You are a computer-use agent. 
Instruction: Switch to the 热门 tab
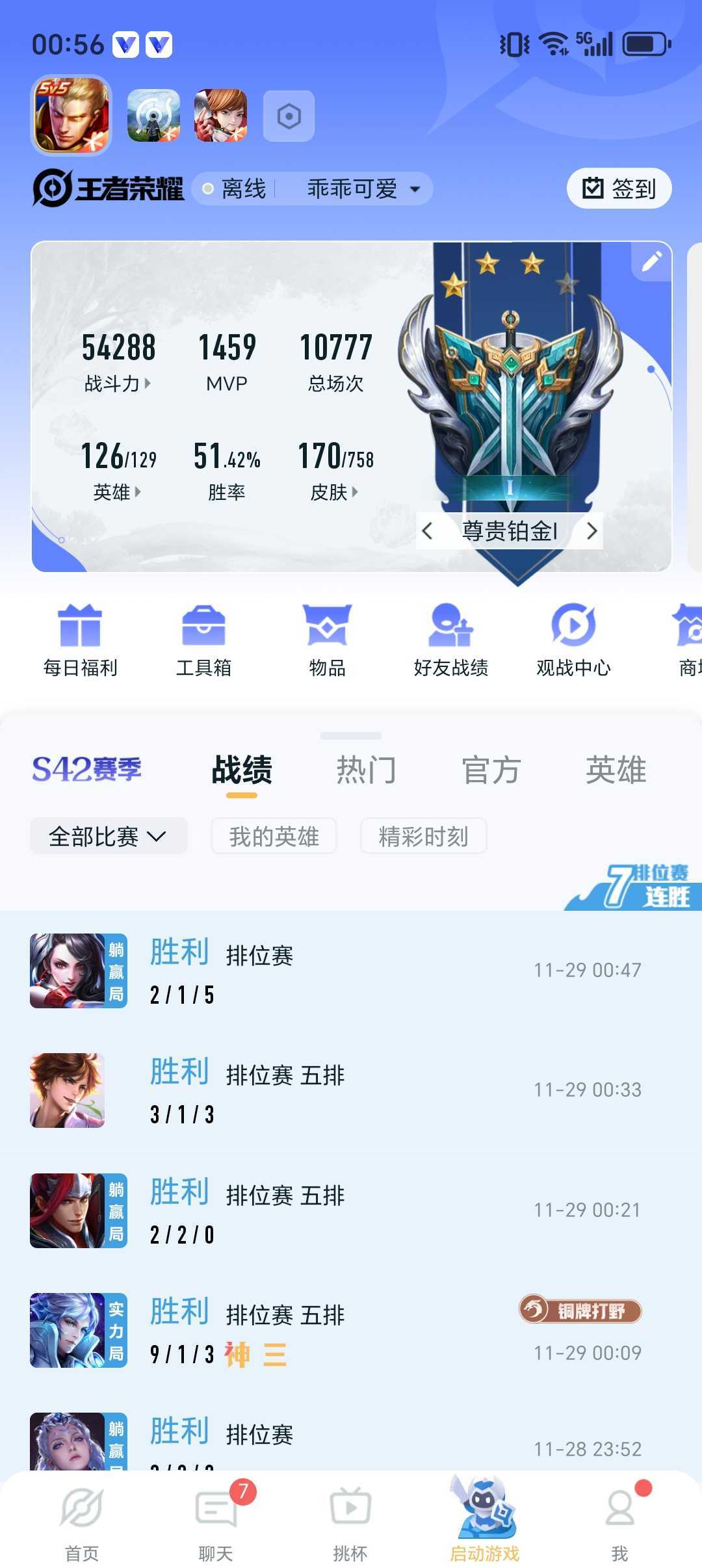(x=366, y=770)
